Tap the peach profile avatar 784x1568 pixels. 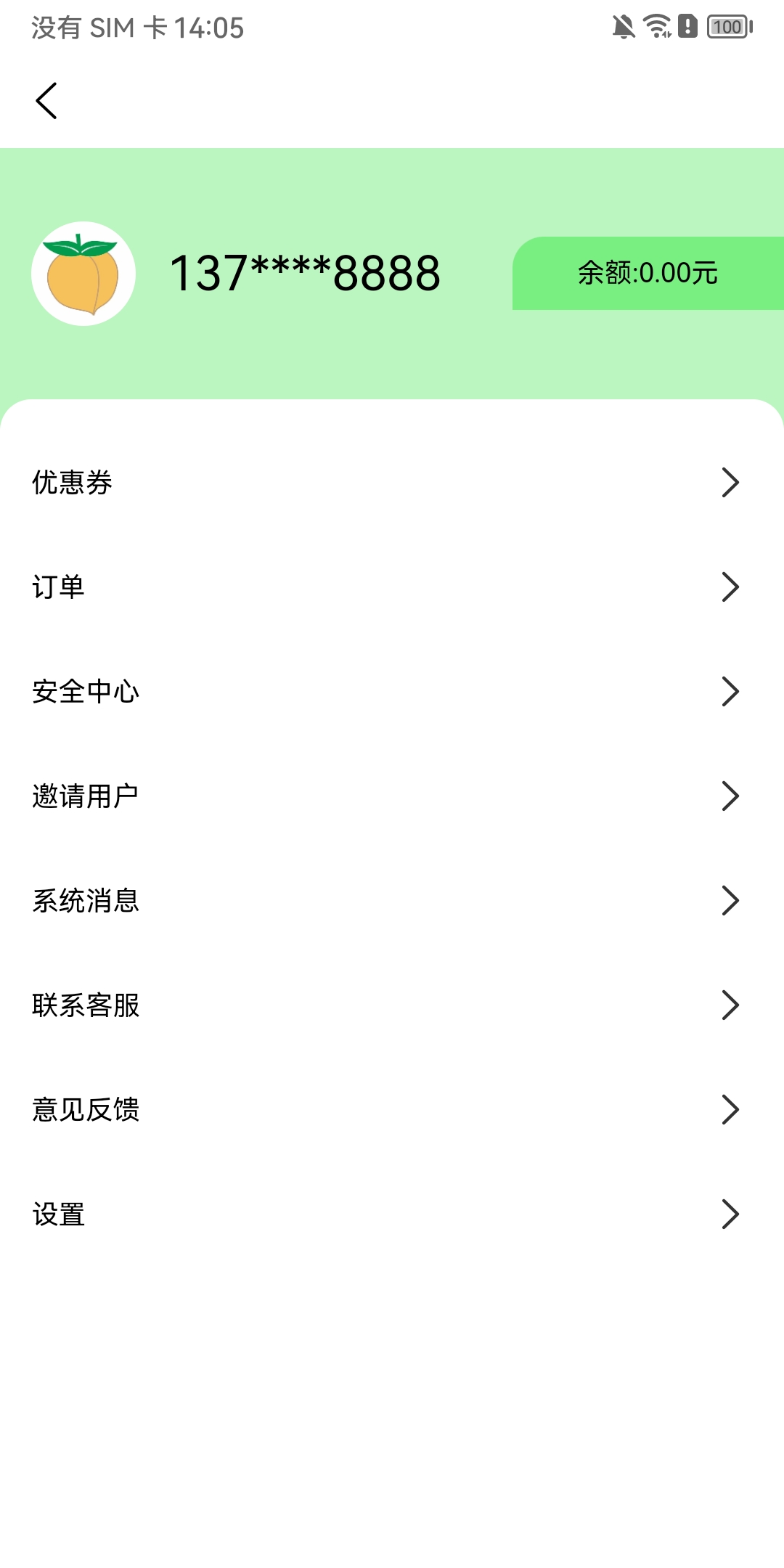[x=83, y=274]
